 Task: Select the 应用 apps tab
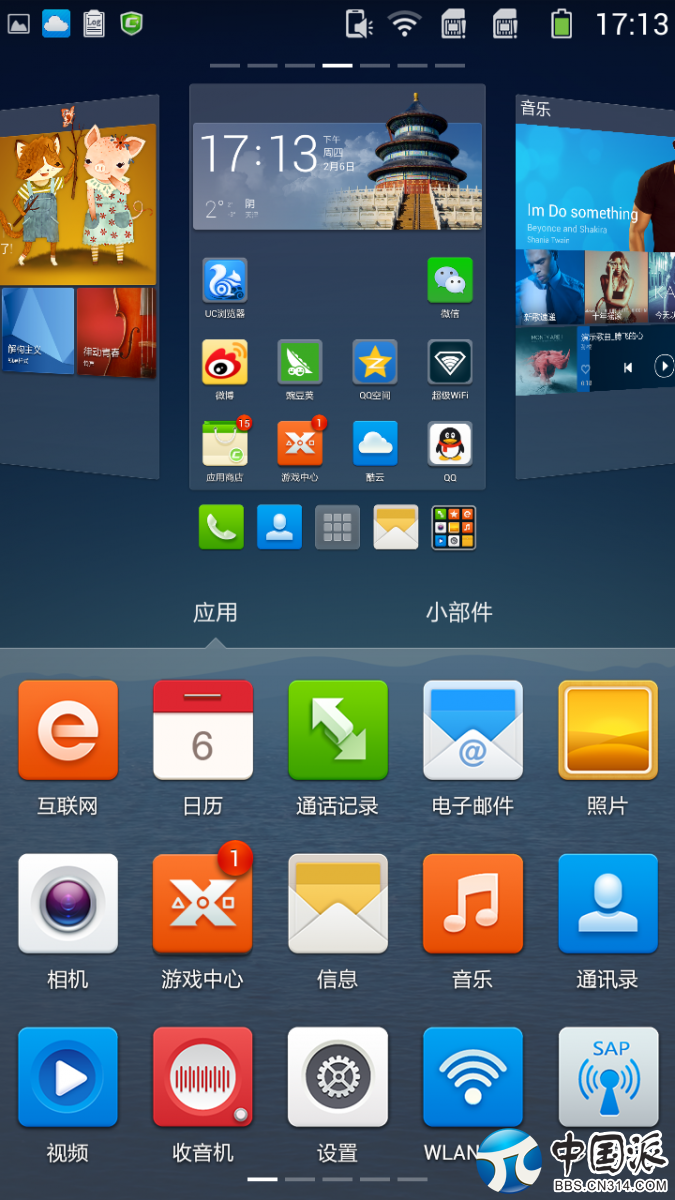[x=215, y=612]
